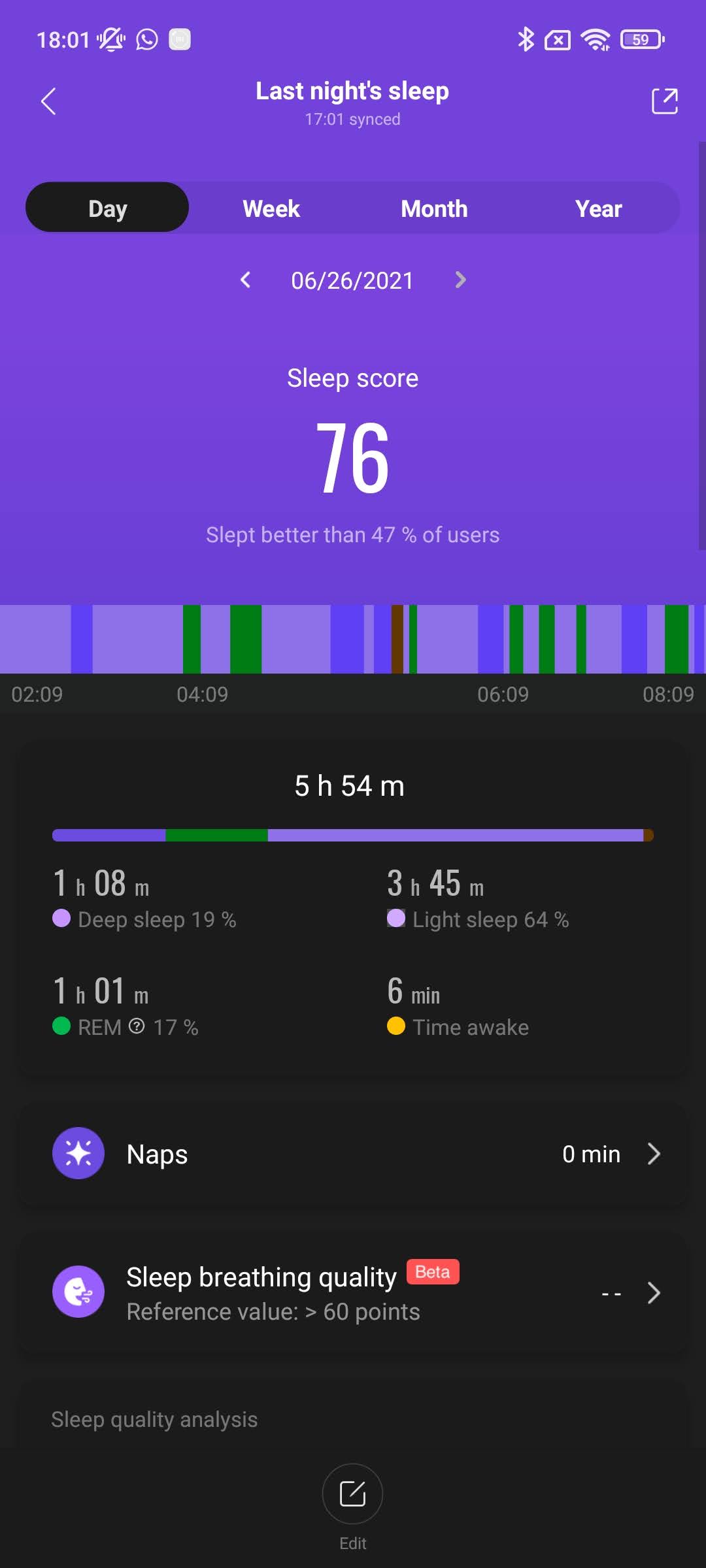Image resolution: width=706 pixels, height=1568 pixels.
Task: Open Sleep breathing quality
Action: pos(353,1293)
